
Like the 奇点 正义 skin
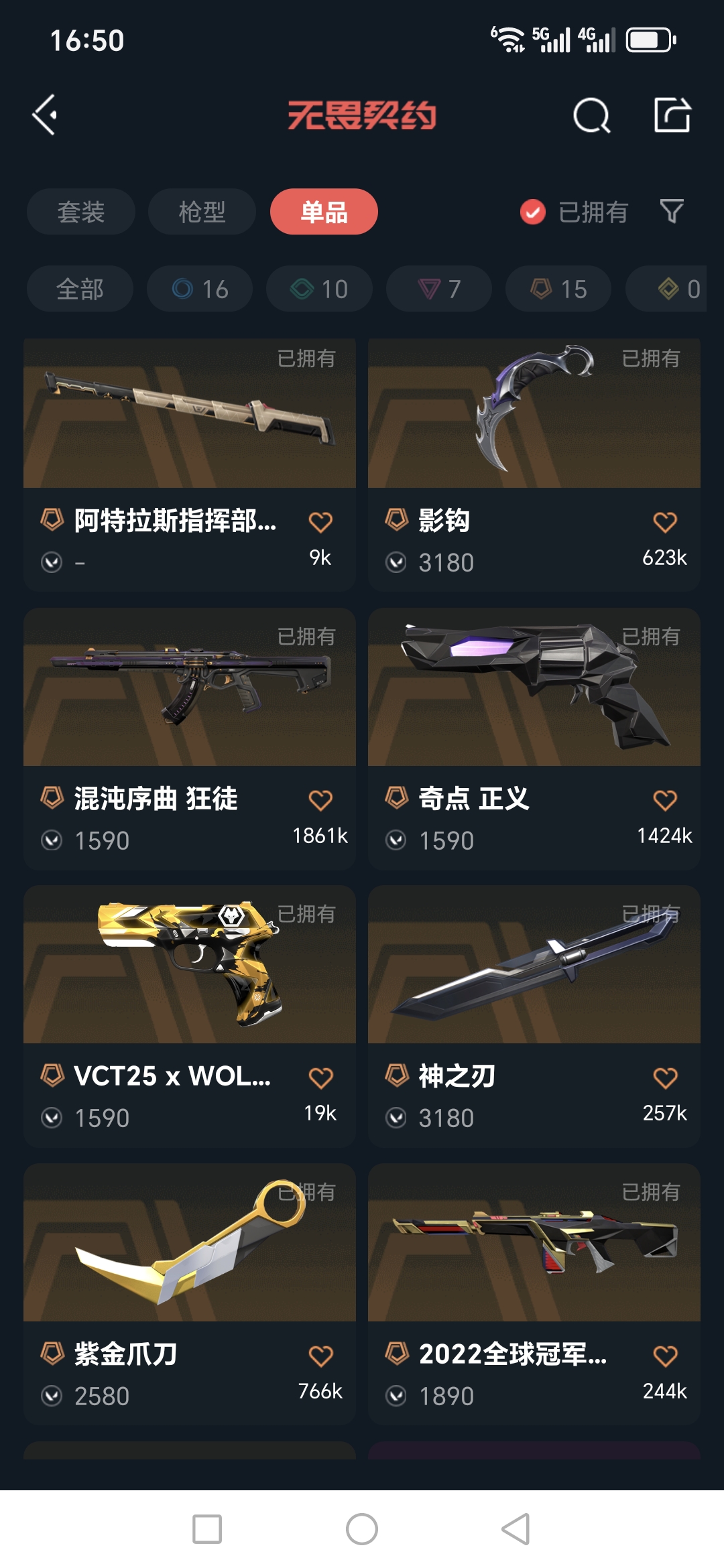(x=665, y=800)
